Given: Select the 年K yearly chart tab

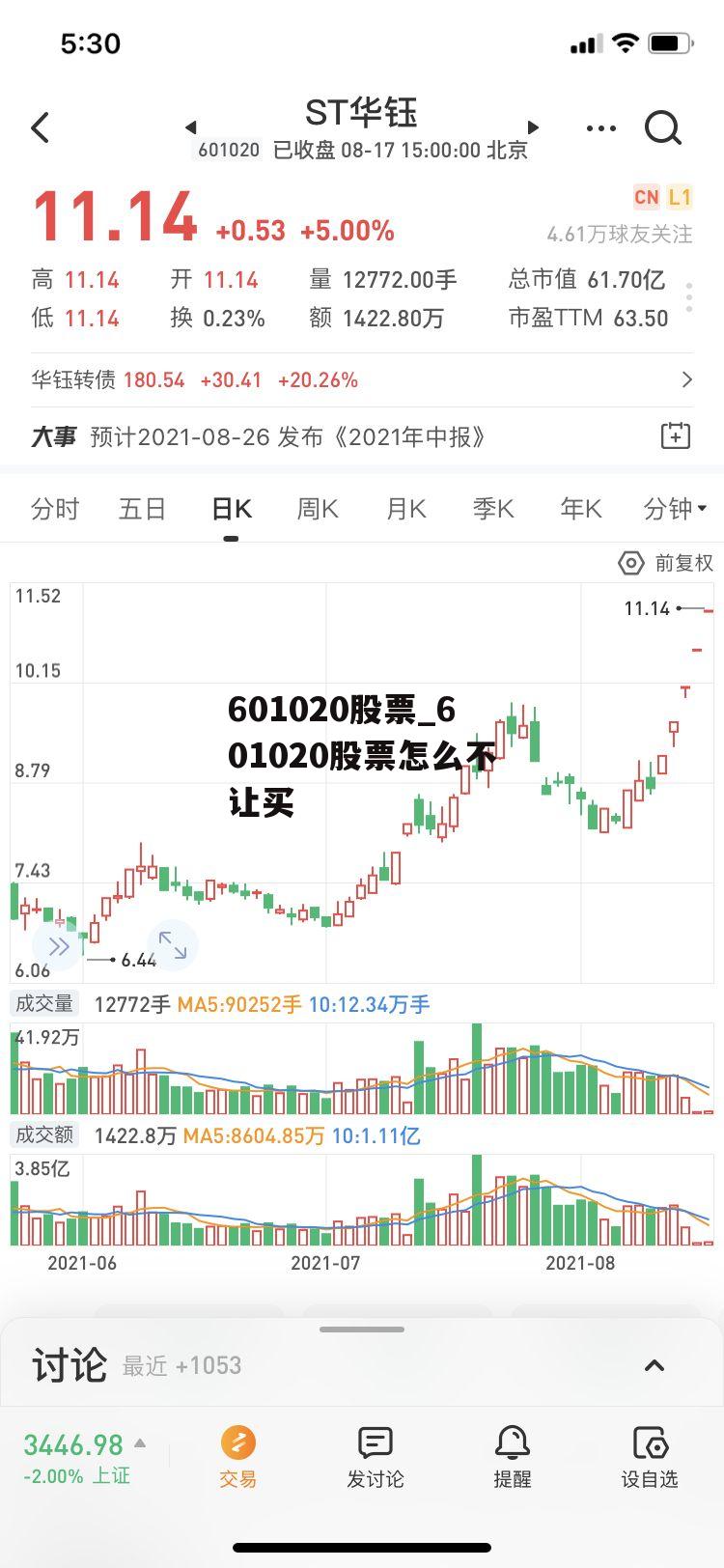Looking at the screenshot, I should point(581,509).
